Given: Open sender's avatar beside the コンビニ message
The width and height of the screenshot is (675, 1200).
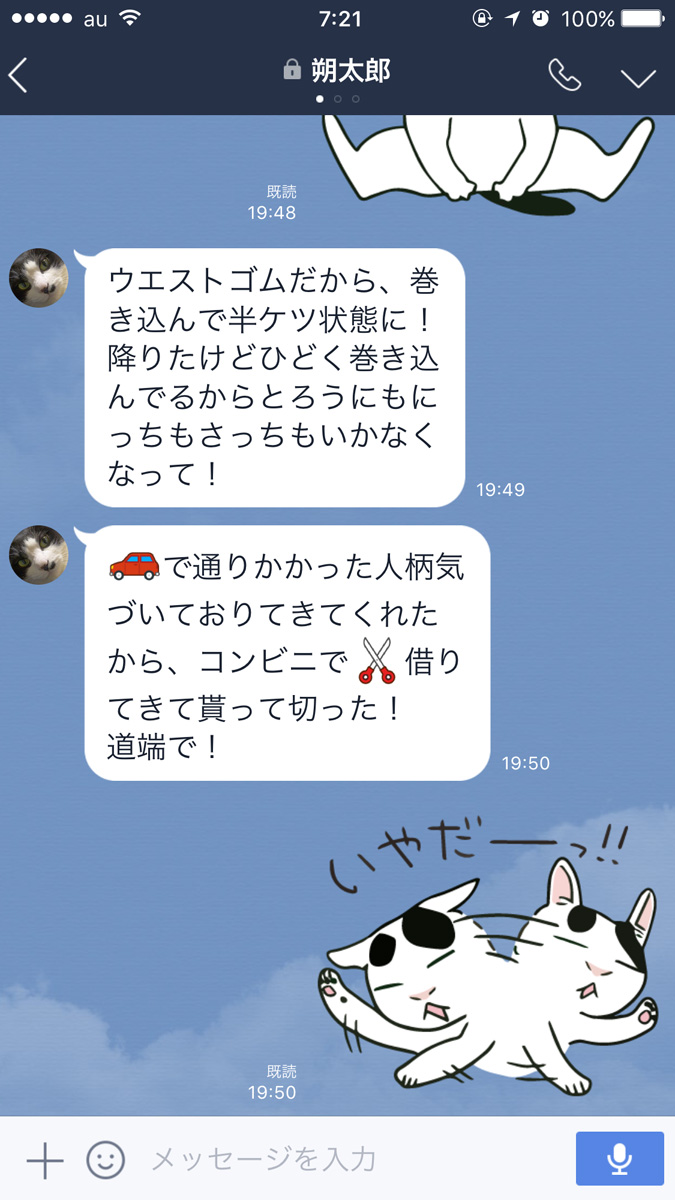Looking at the screenshot, I should pos(39,555).
